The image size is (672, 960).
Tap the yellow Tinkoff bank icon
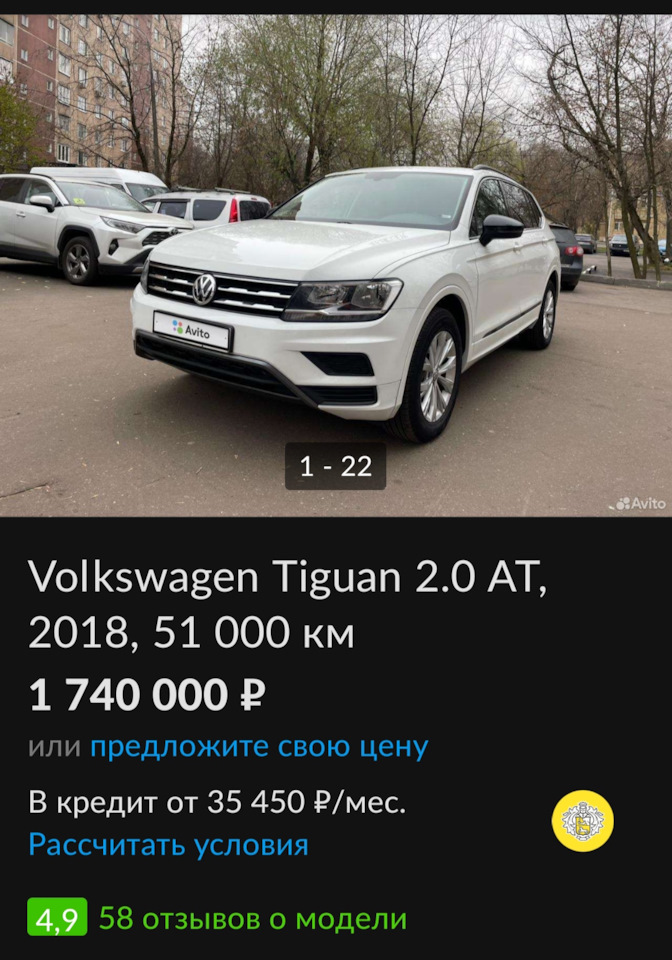[x=583, y=821]
